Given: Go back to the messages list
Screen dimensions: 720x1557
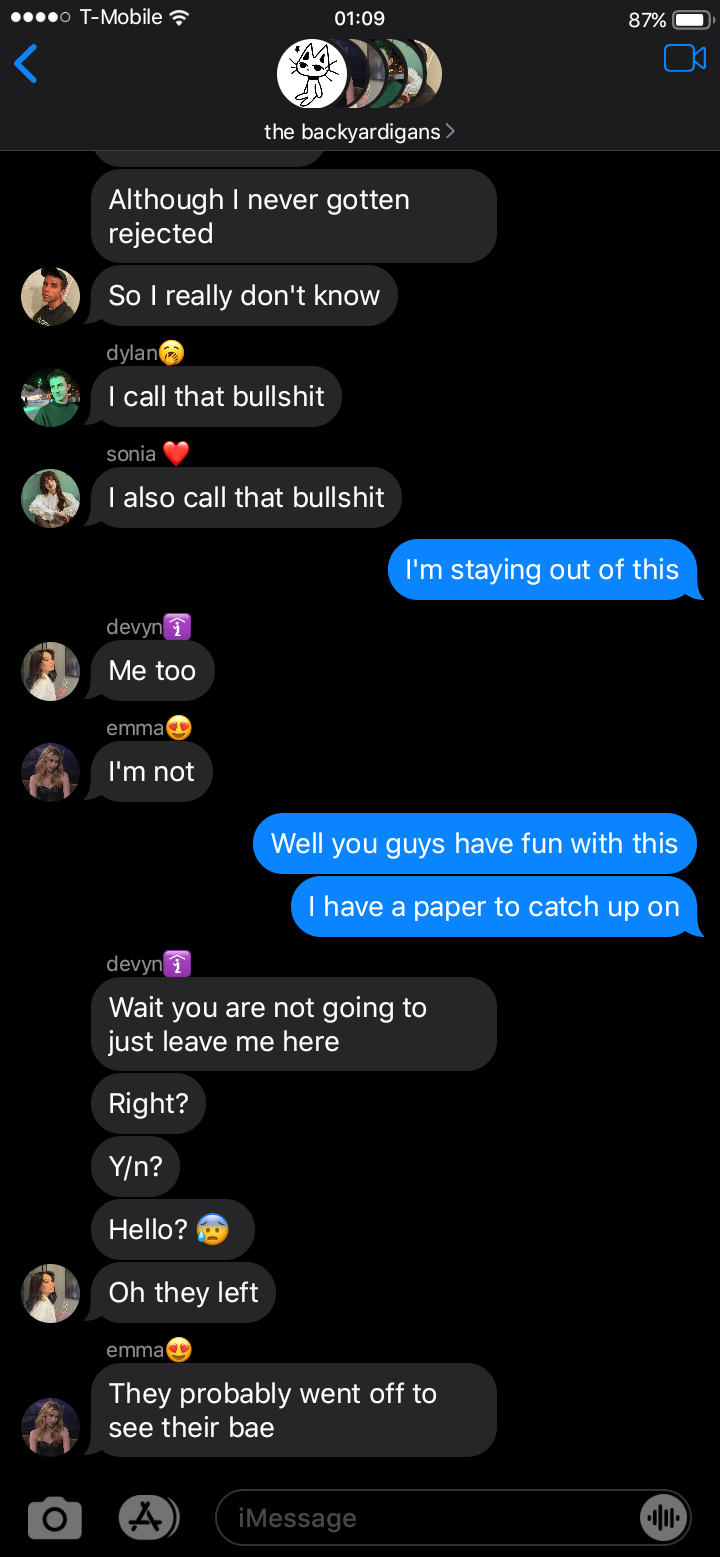Looking at the screenshot, I should [26, 64].
